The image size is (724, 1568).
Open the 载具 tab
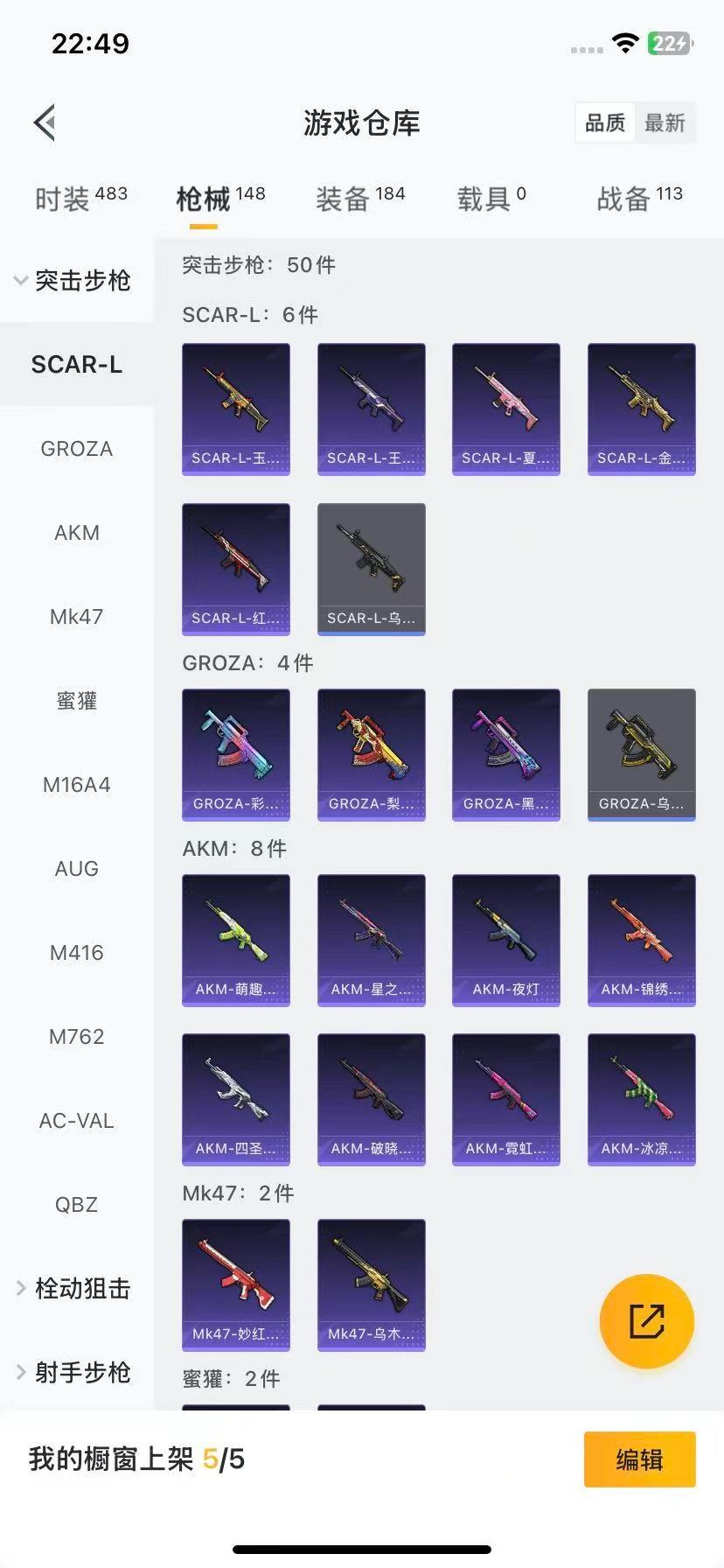coord(491,199)
